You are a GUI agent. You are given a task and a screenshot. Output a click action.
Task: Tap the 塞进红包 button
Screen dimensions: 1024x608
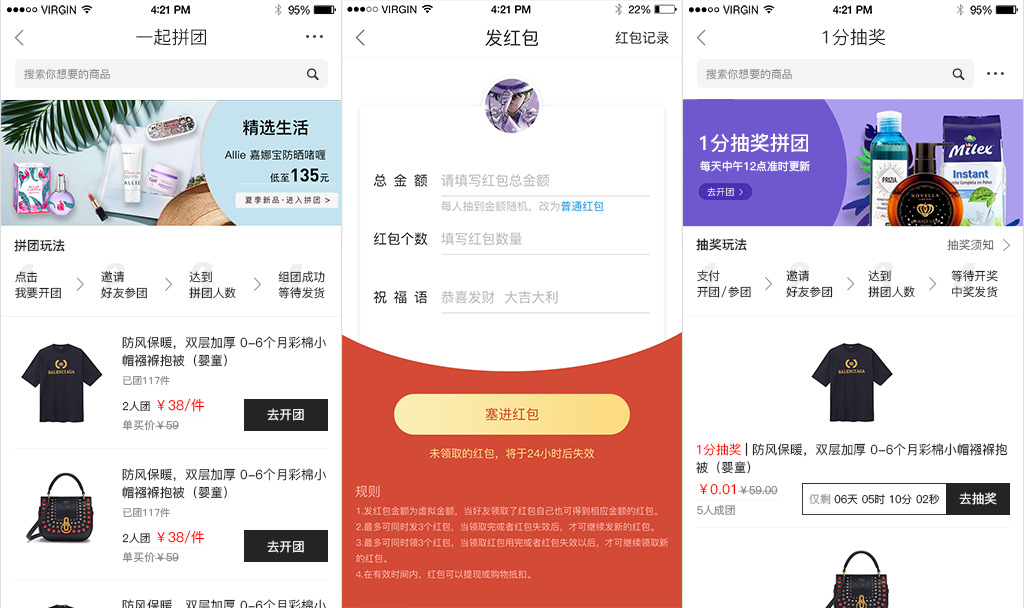(x=512, y=414)
